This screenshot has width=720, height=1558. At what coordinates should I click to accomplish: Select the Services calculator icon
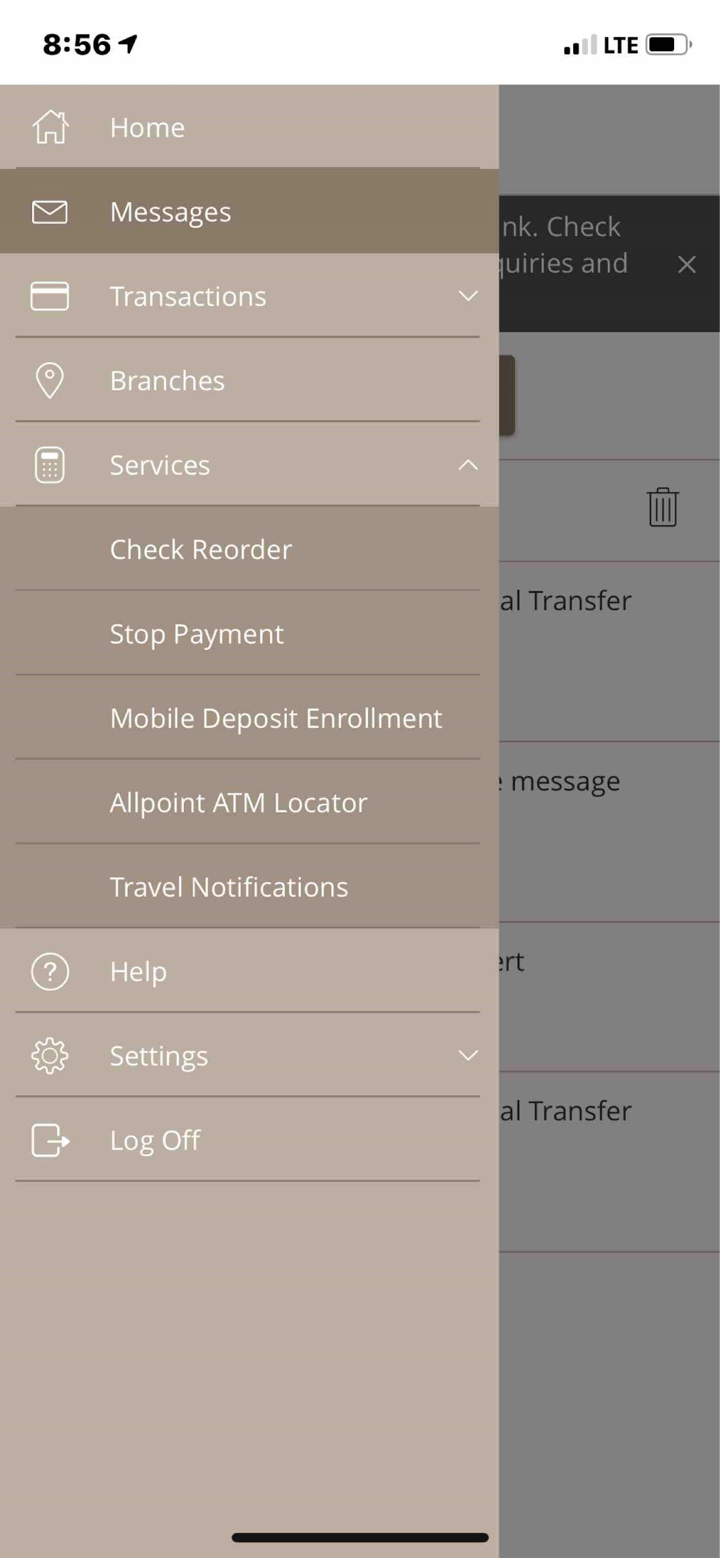click(x=50, y=464)
